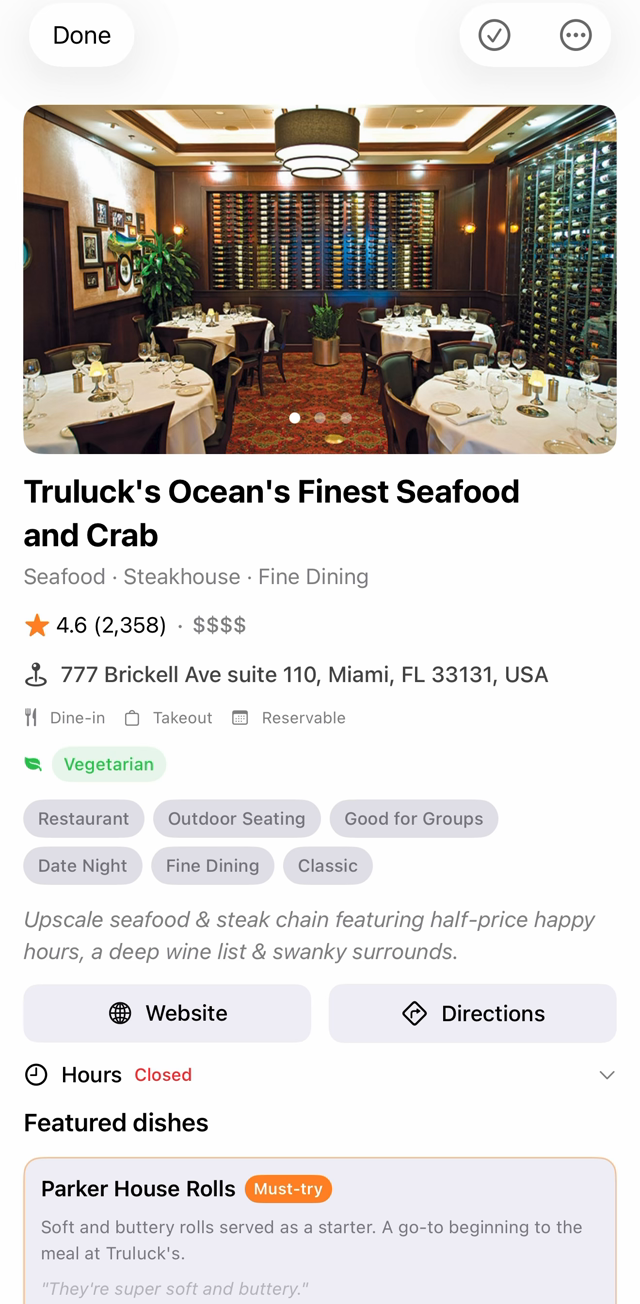Select the Outdoor Seating chip
Viewport: 640px width, 1304px height.
(x=236, y=819)
